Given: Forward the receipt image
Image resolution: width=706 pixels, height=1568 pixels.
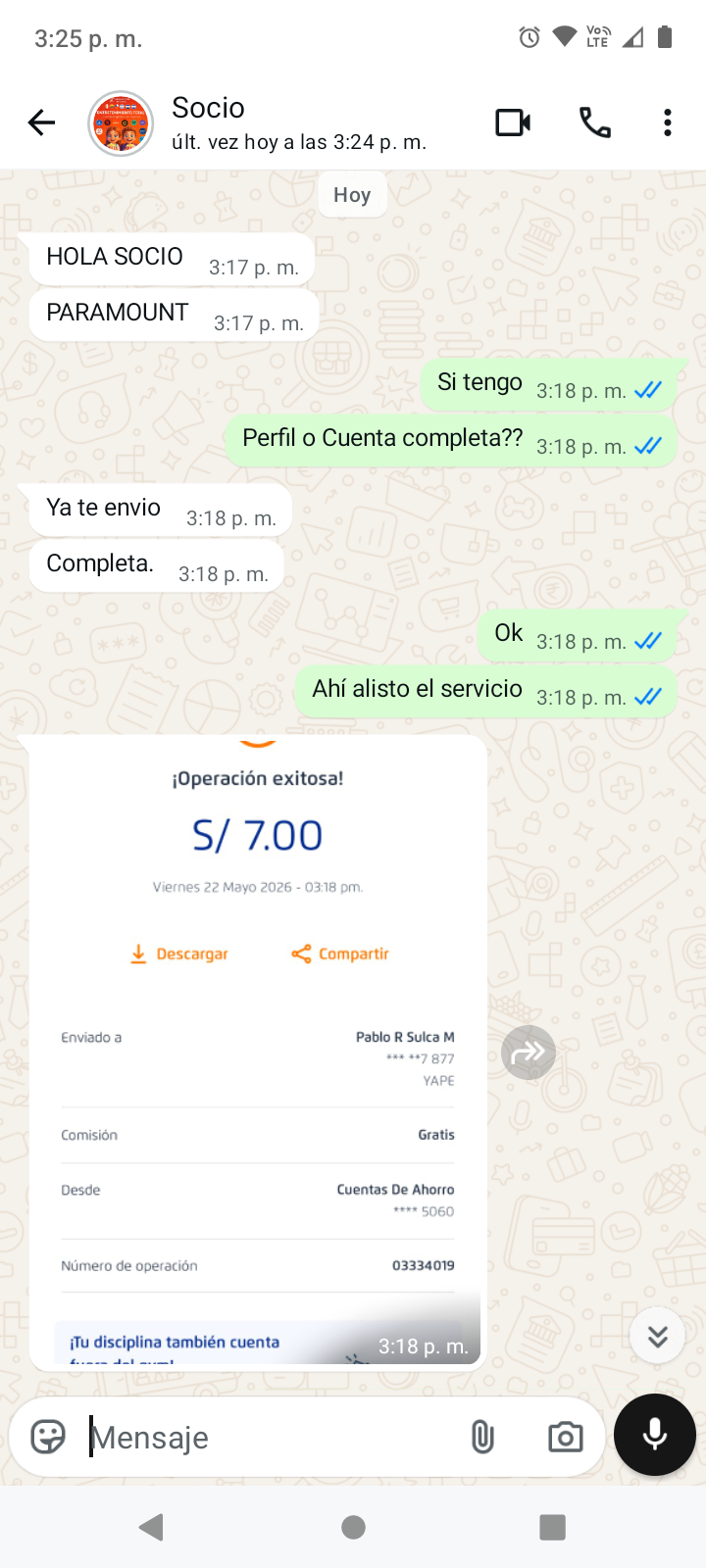Looking at the screenshot, I should point(529,1053).
